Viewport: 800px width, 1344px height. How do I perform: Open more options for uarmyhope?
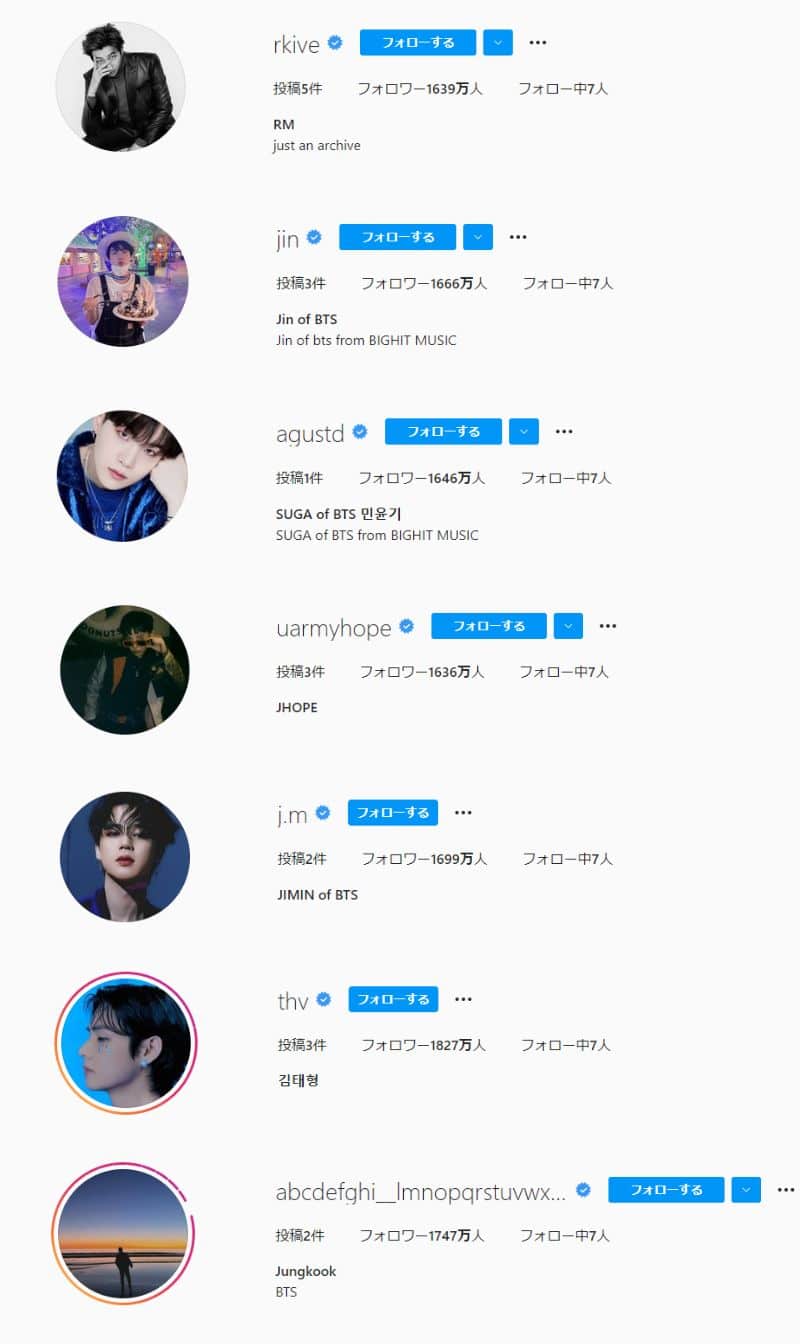[x=607, y=625]
